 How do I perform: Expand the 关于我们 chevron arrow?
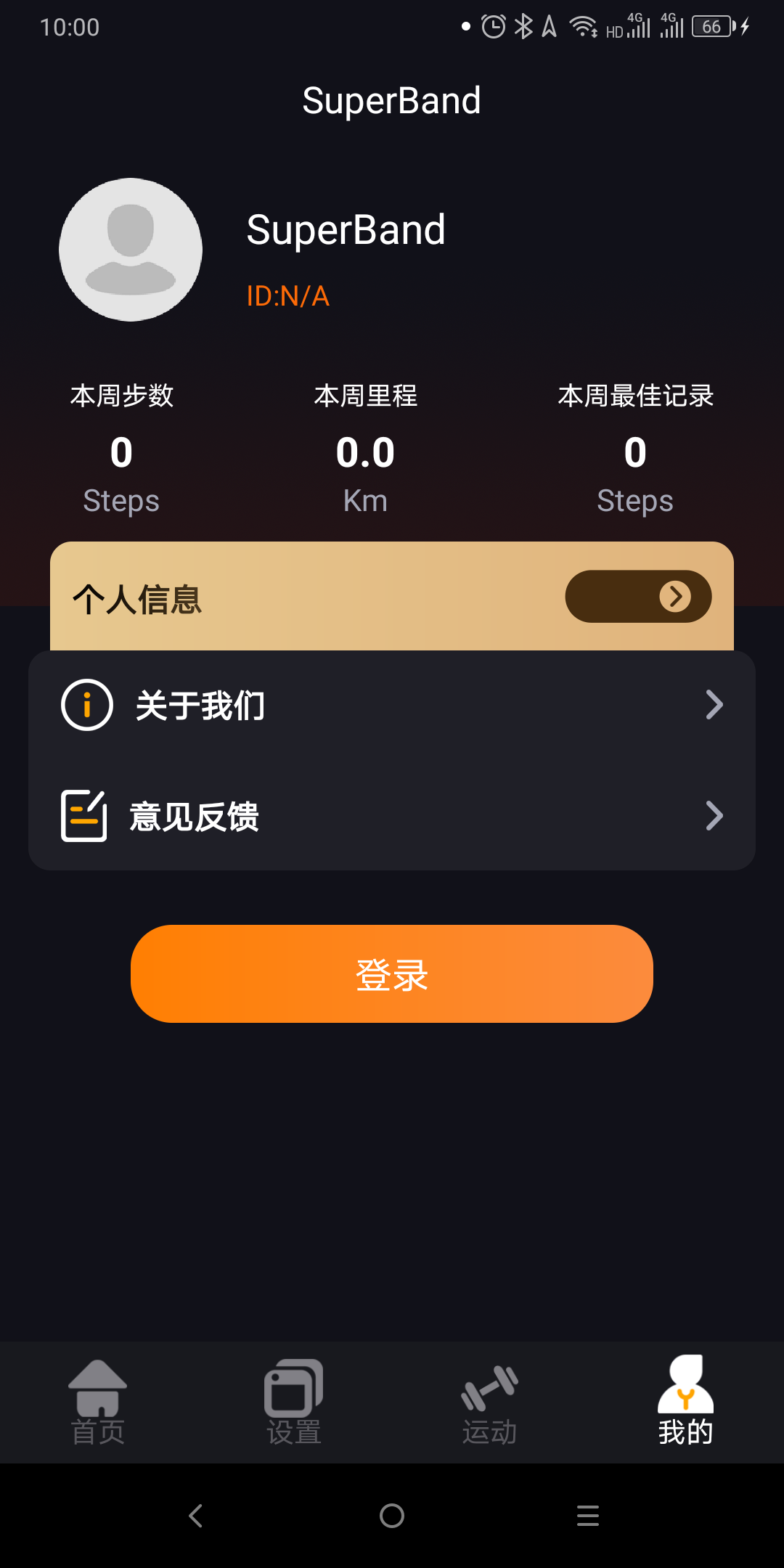click(714, 703)
